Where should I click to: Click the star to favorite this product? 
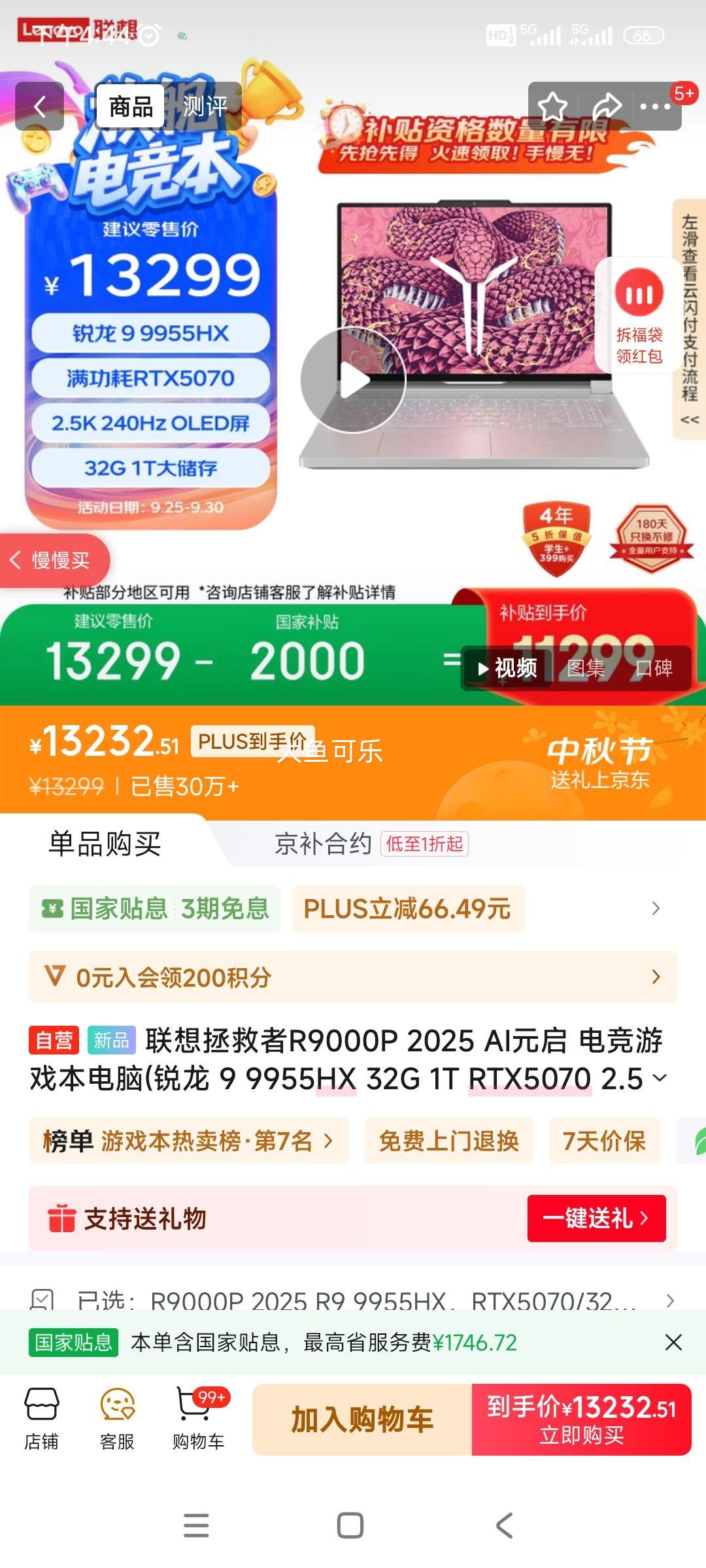[552, 105]
